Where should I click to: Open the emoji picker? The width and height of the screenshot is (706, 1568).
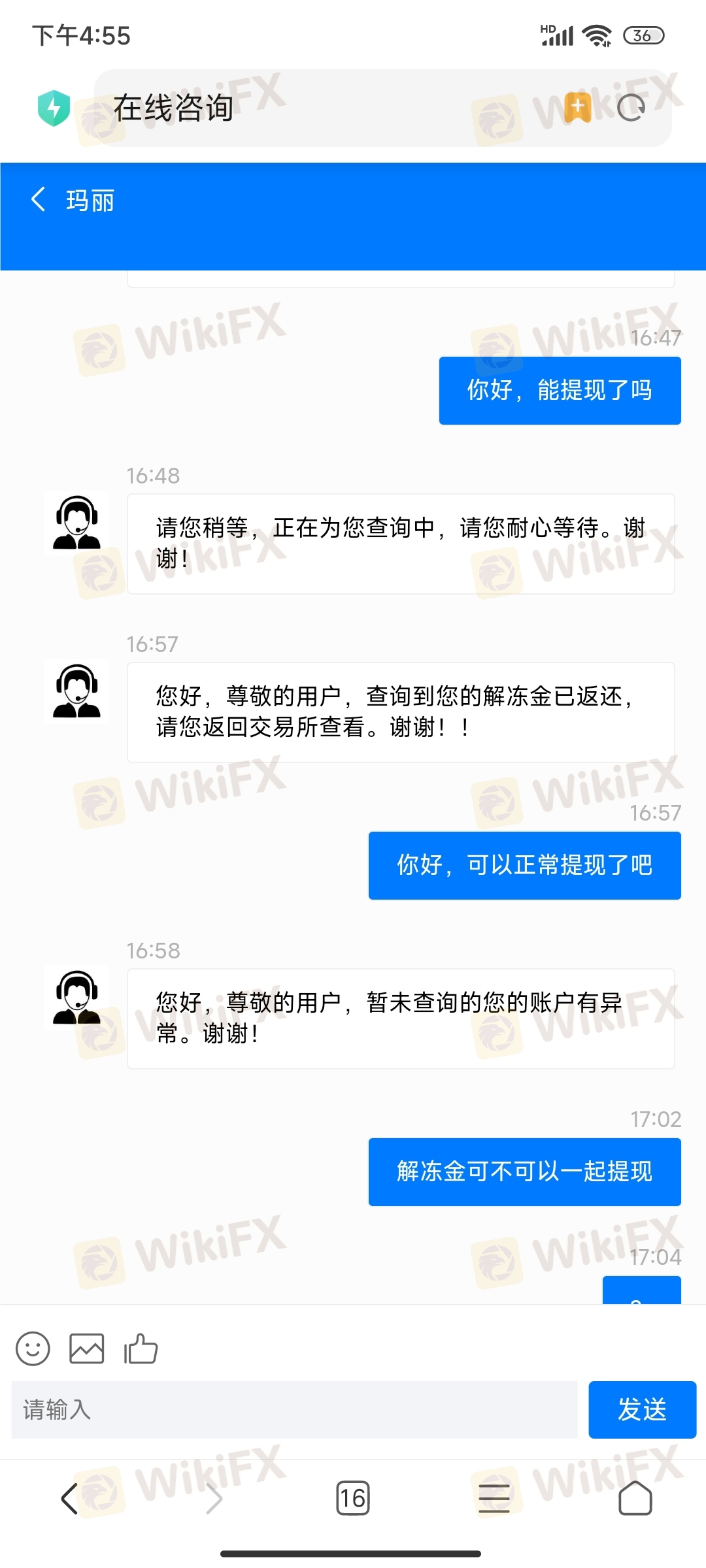pos(33,1348)
